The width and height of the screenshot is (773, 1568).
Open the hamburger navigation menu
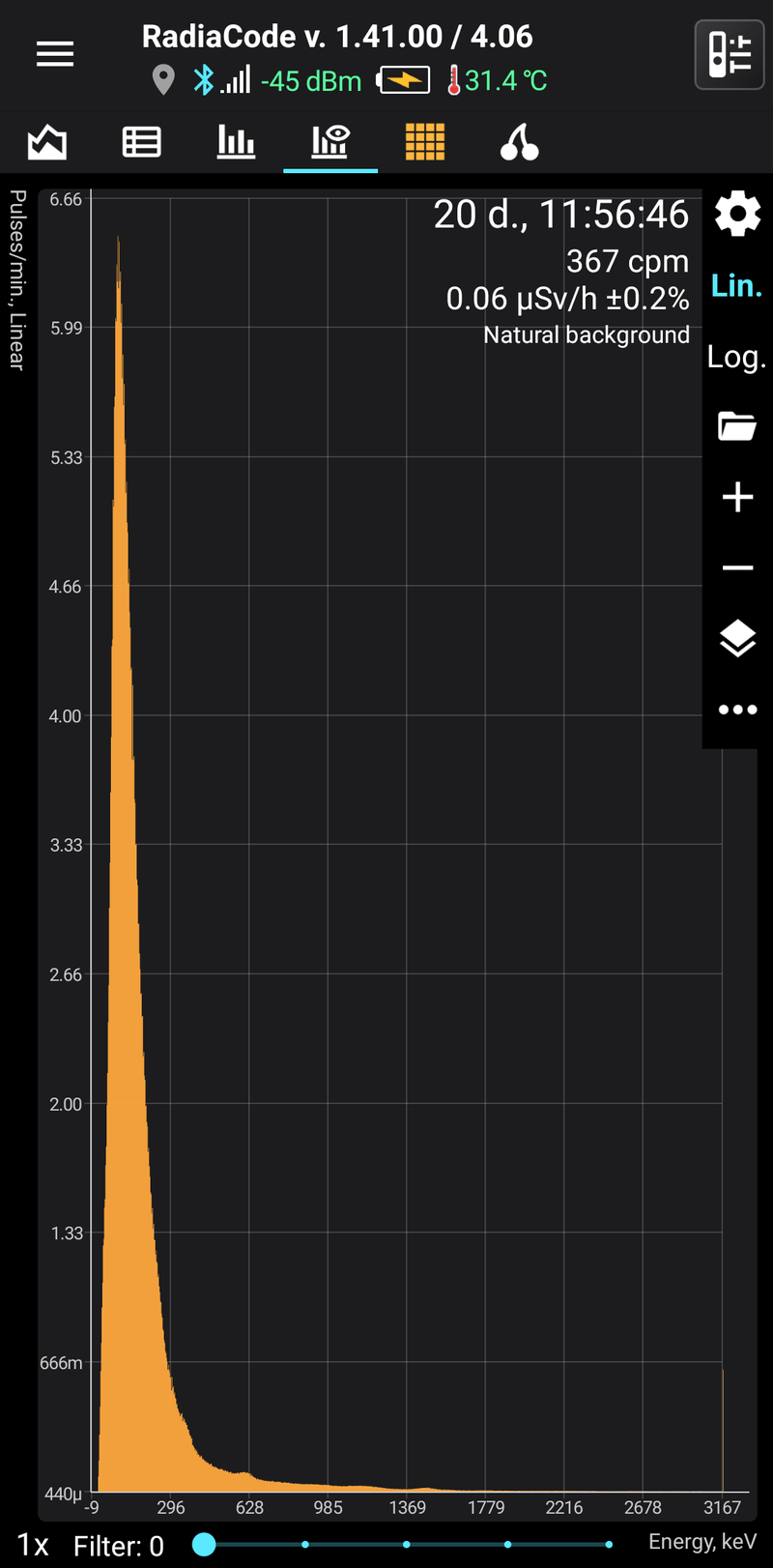tap(55, 54)
